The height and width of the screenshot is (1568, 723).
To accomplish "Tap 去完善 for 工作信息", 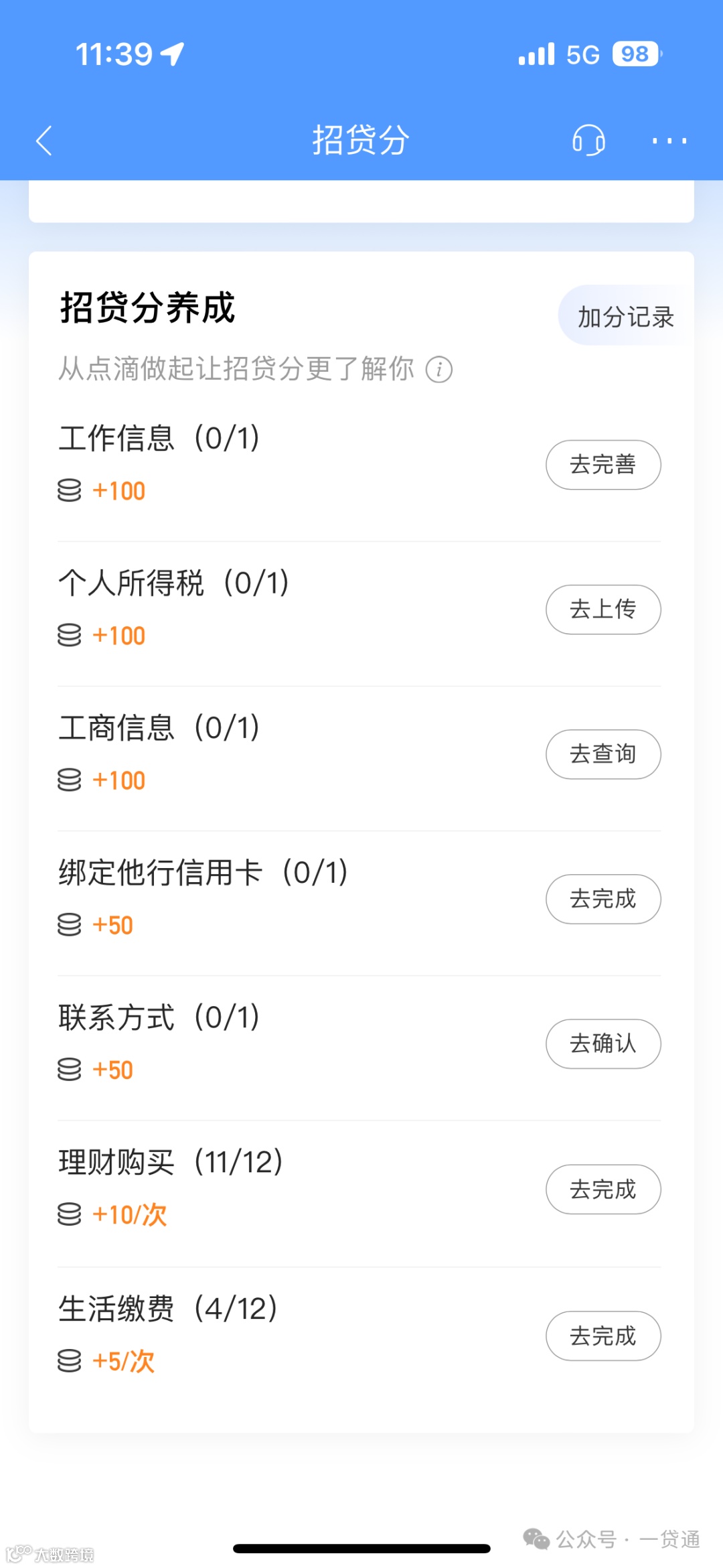I will tap(603, 465).
